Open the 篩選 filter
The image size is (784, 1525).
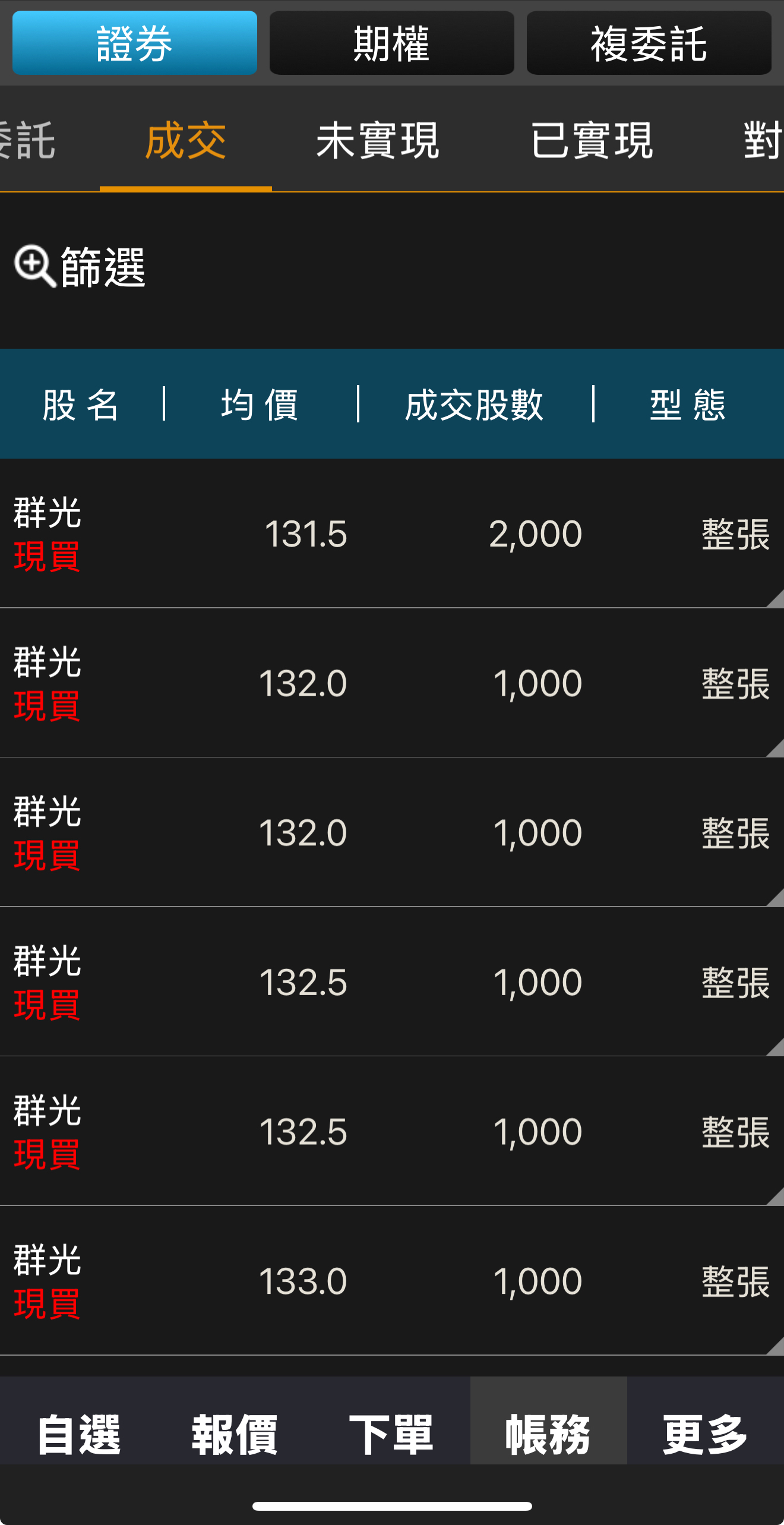click(x=81, y=267)
